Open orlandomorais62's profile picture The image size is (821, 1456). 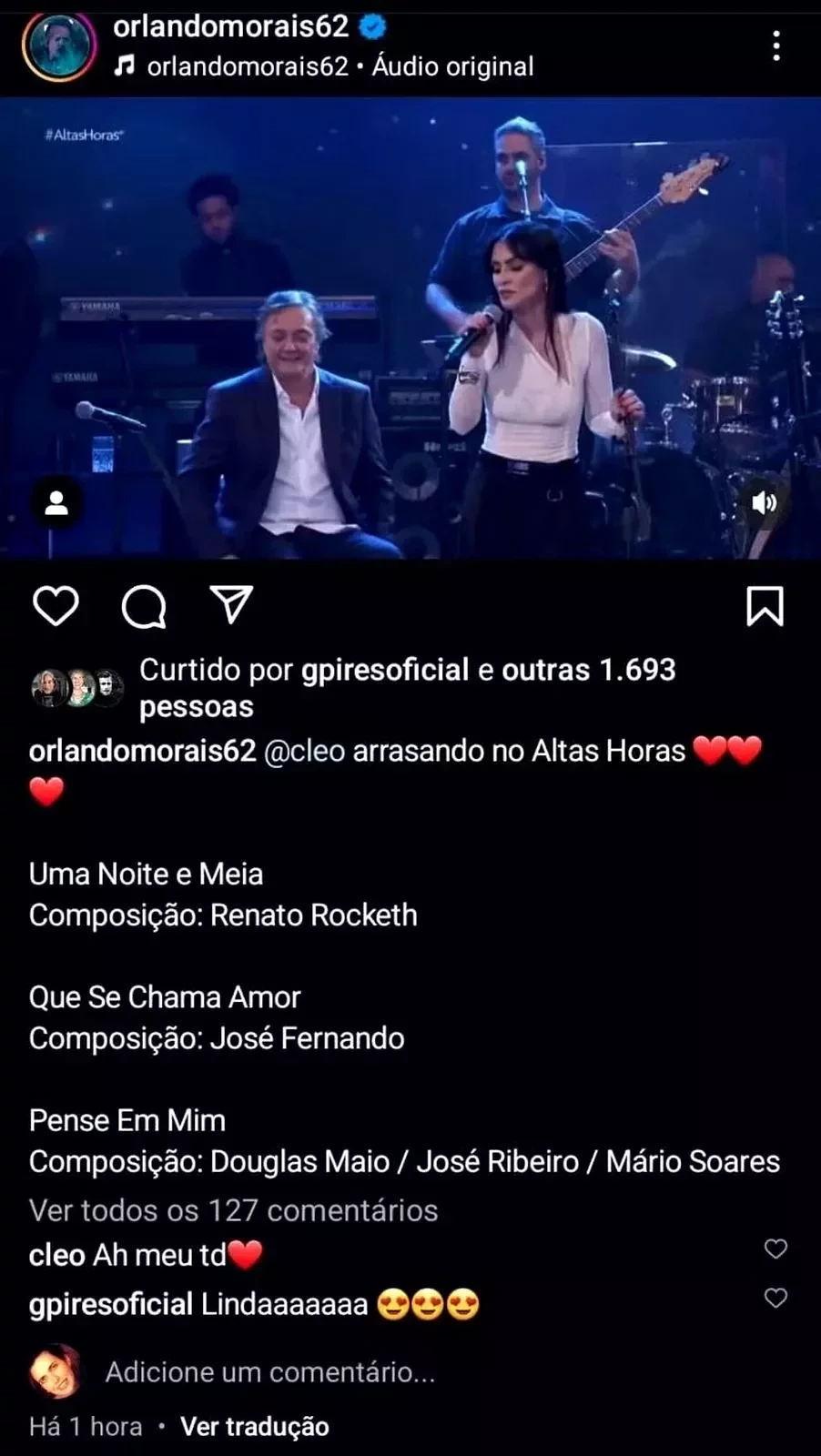click(59, 45)
